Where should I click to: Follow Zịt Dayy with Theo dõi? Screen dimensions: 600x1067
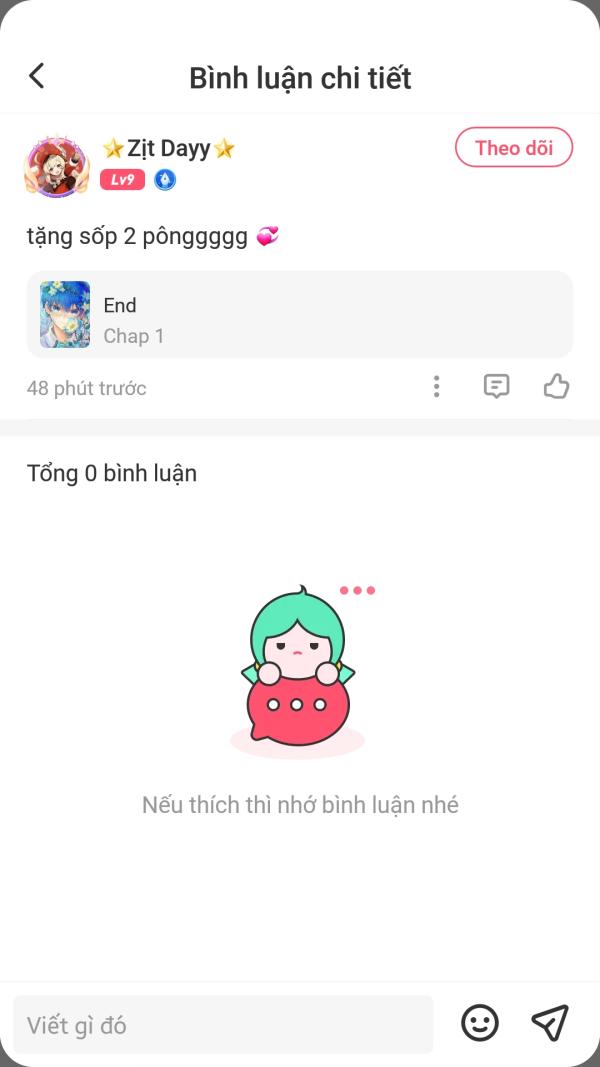click(x=513, y=148)
